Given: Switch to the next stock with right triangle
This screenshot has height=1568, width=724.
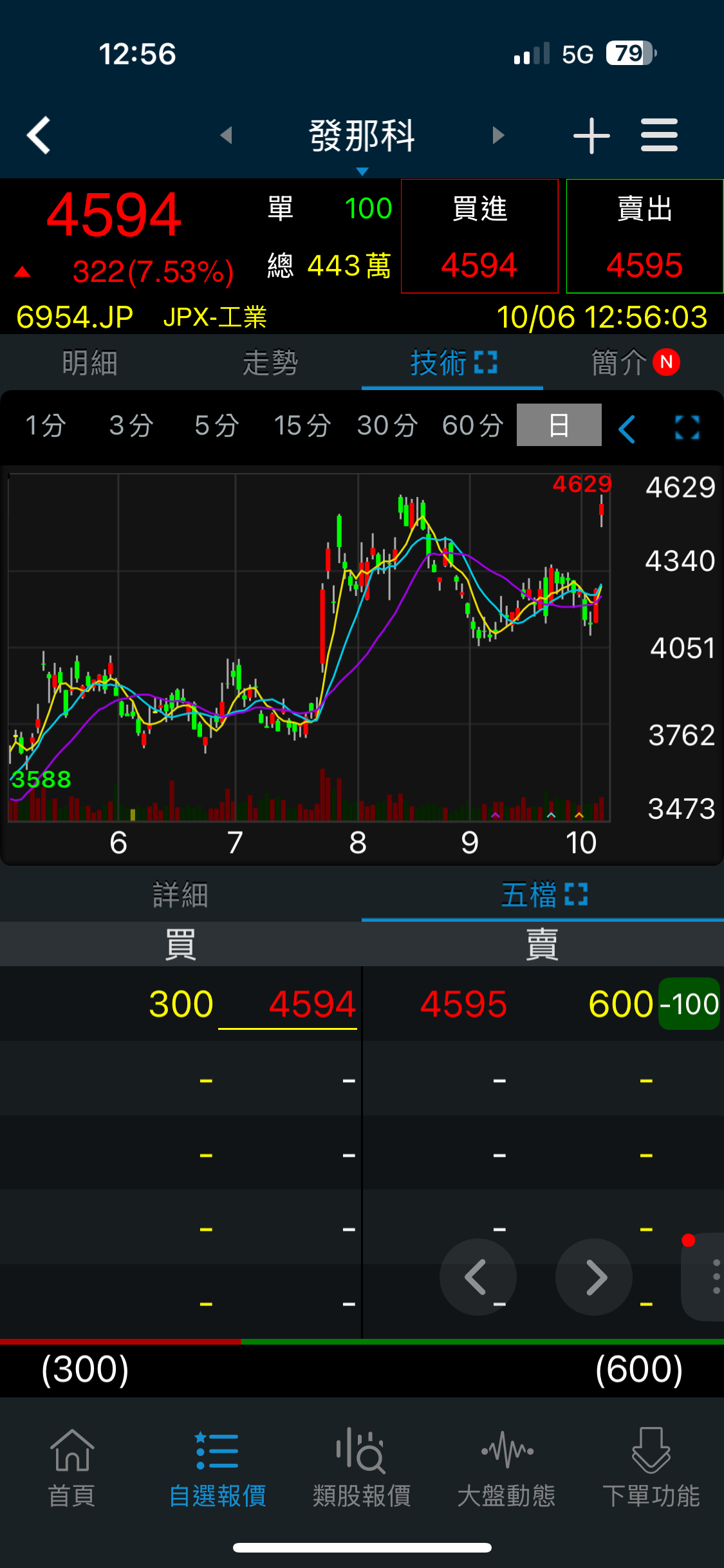Looking at the screenshot, I should pyautogui.click(x=497, y=135).
